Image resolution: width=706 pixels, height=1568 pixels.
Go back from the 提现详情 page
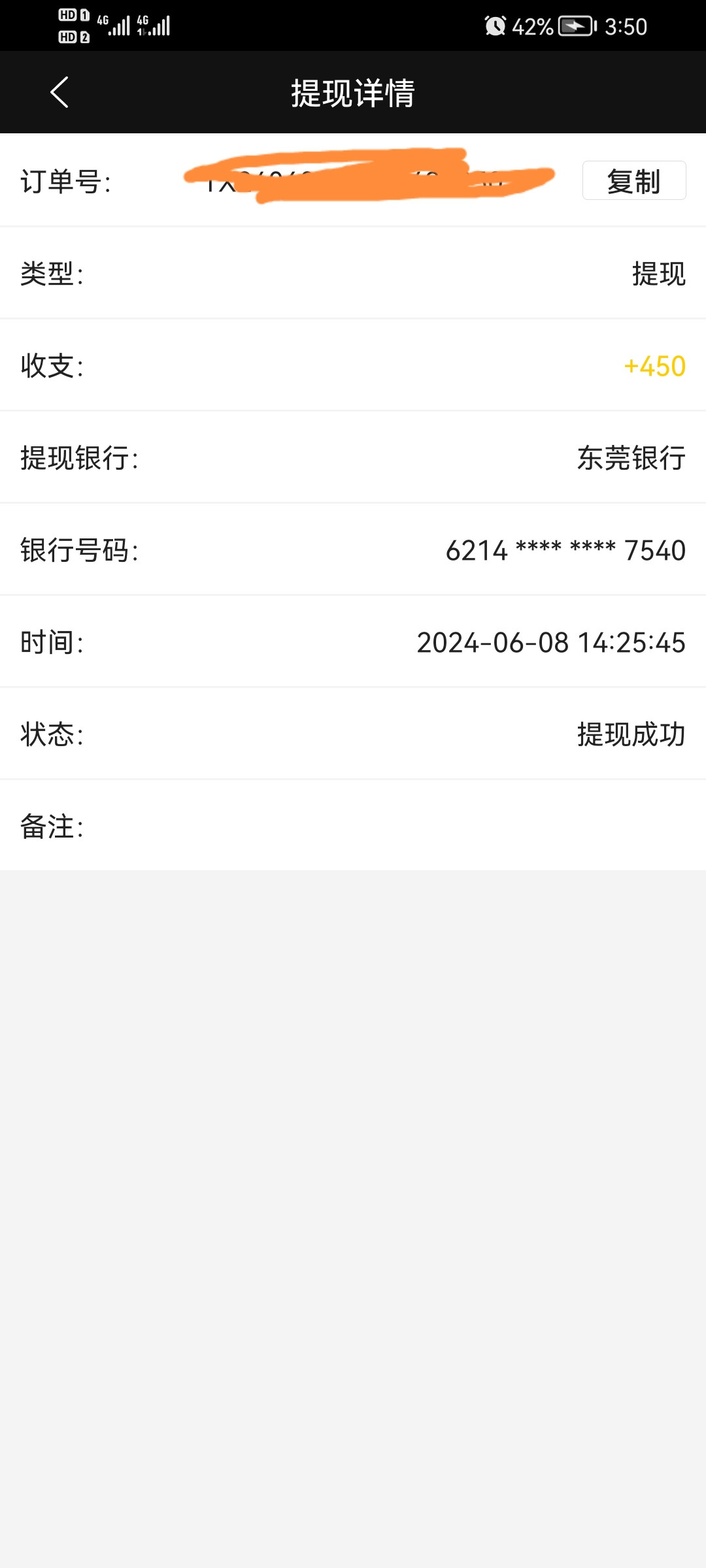click(59, 92)
